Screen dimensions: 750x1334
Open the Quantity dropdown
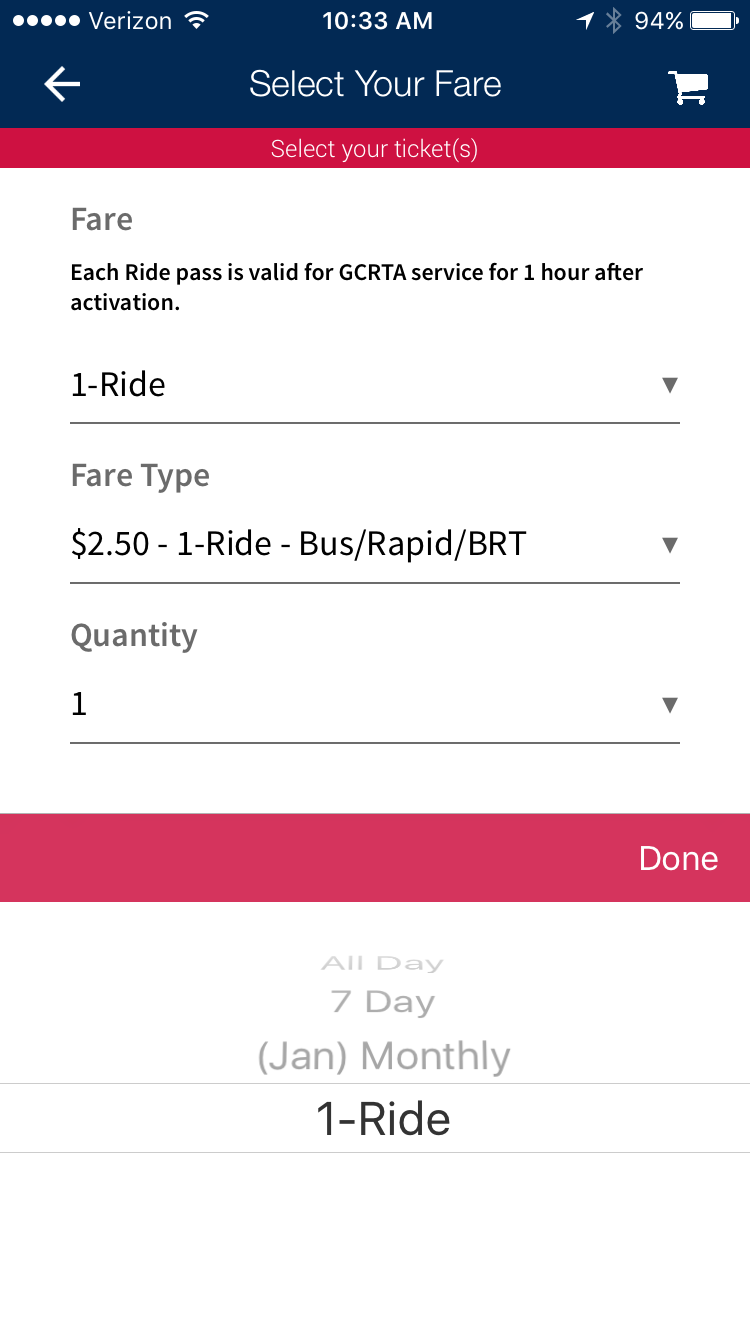pyautogui.click(x=375, y=705)
